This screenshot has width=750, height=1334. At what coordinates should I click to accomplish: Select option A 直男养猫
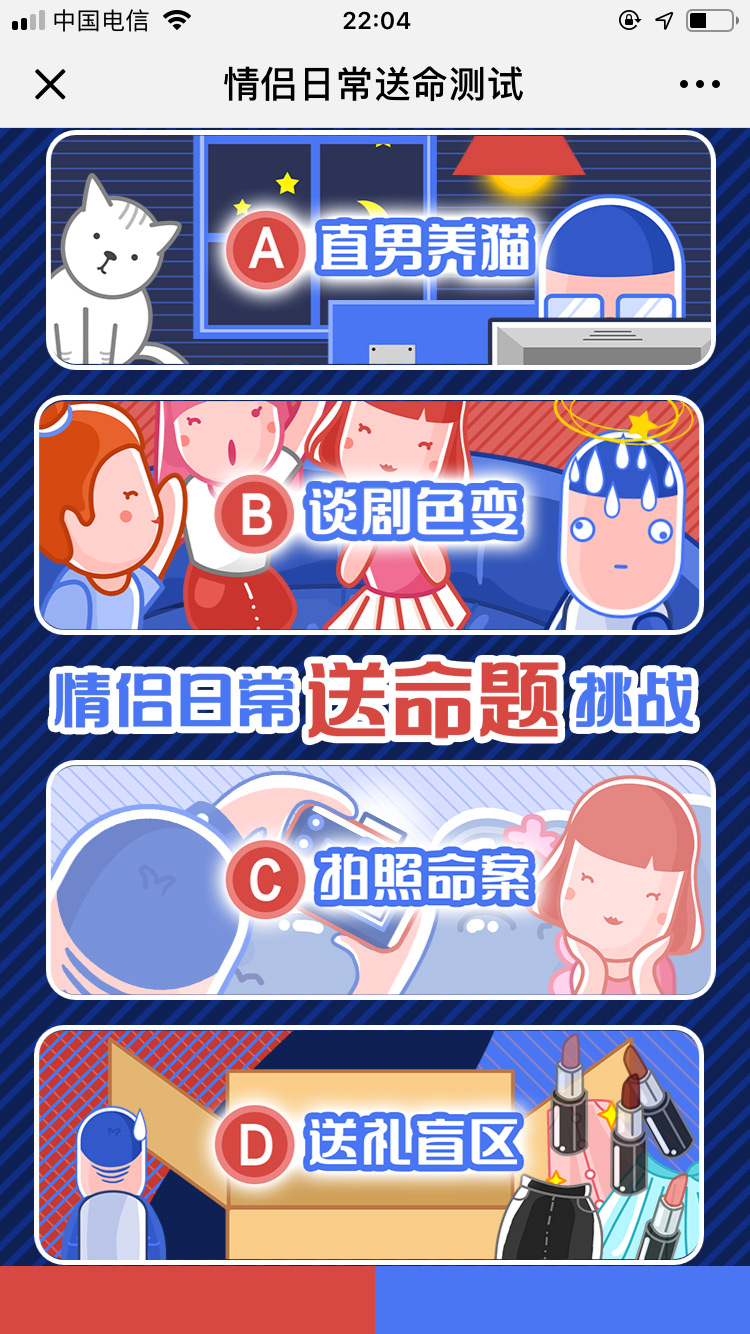(x=381, y=250)
